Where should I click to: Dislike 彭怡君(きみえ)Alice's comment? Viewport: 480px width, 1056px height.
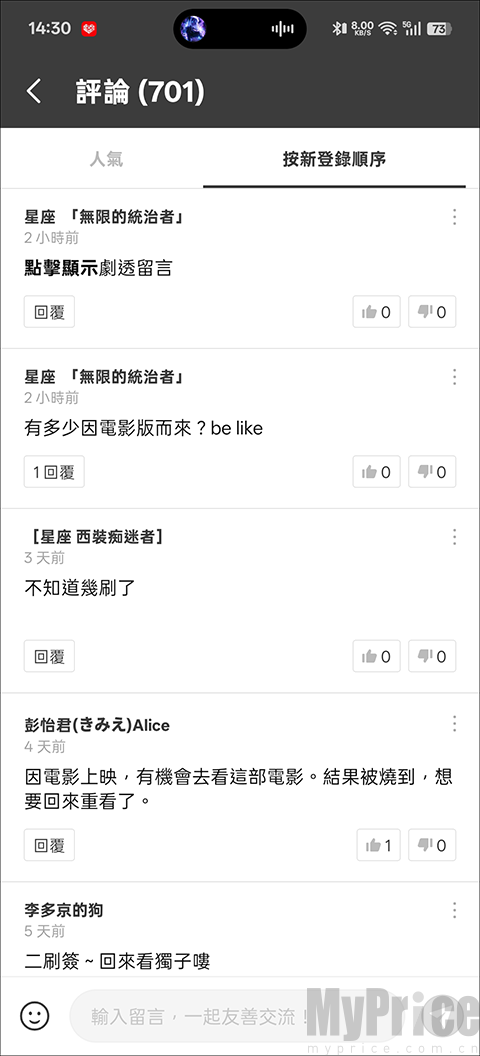pyautogui.click(x=432, y=845)
